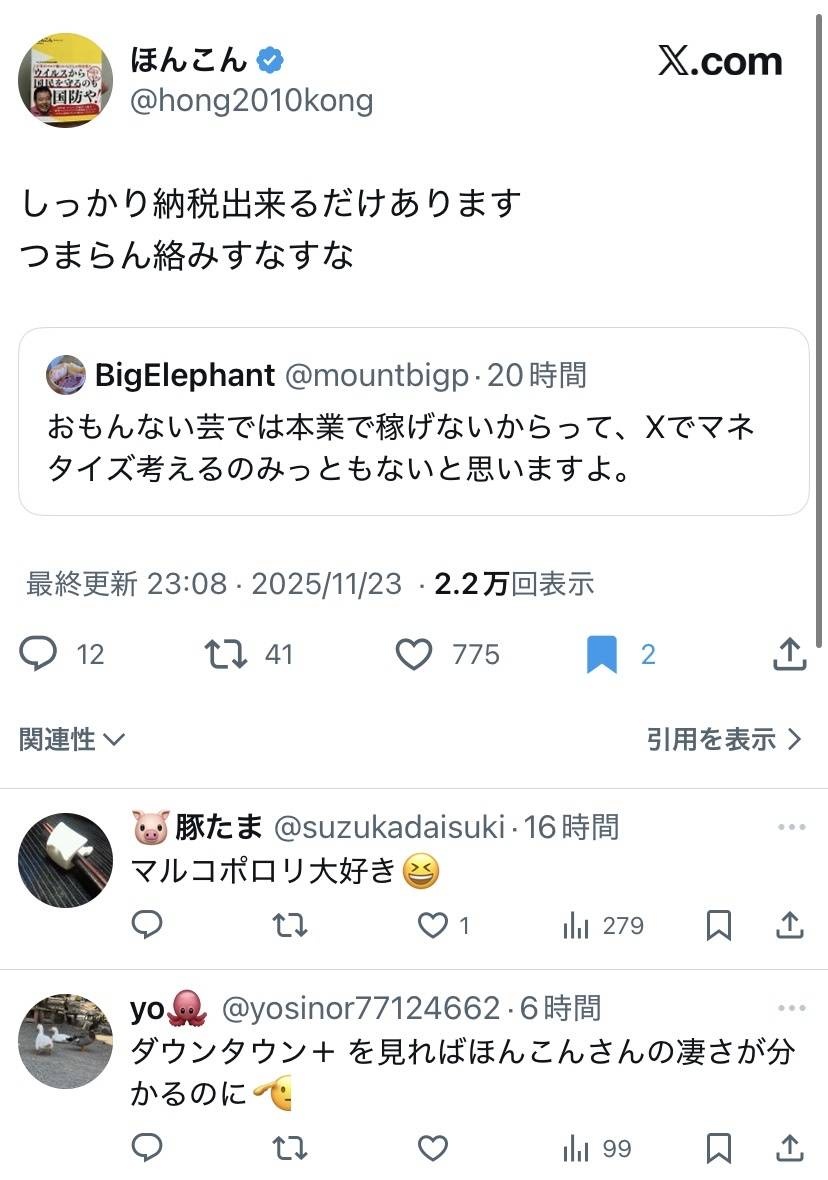Expand options menu on yo🐙's reply
This screenshot has width=828, height=1180.
(791, 1008)
